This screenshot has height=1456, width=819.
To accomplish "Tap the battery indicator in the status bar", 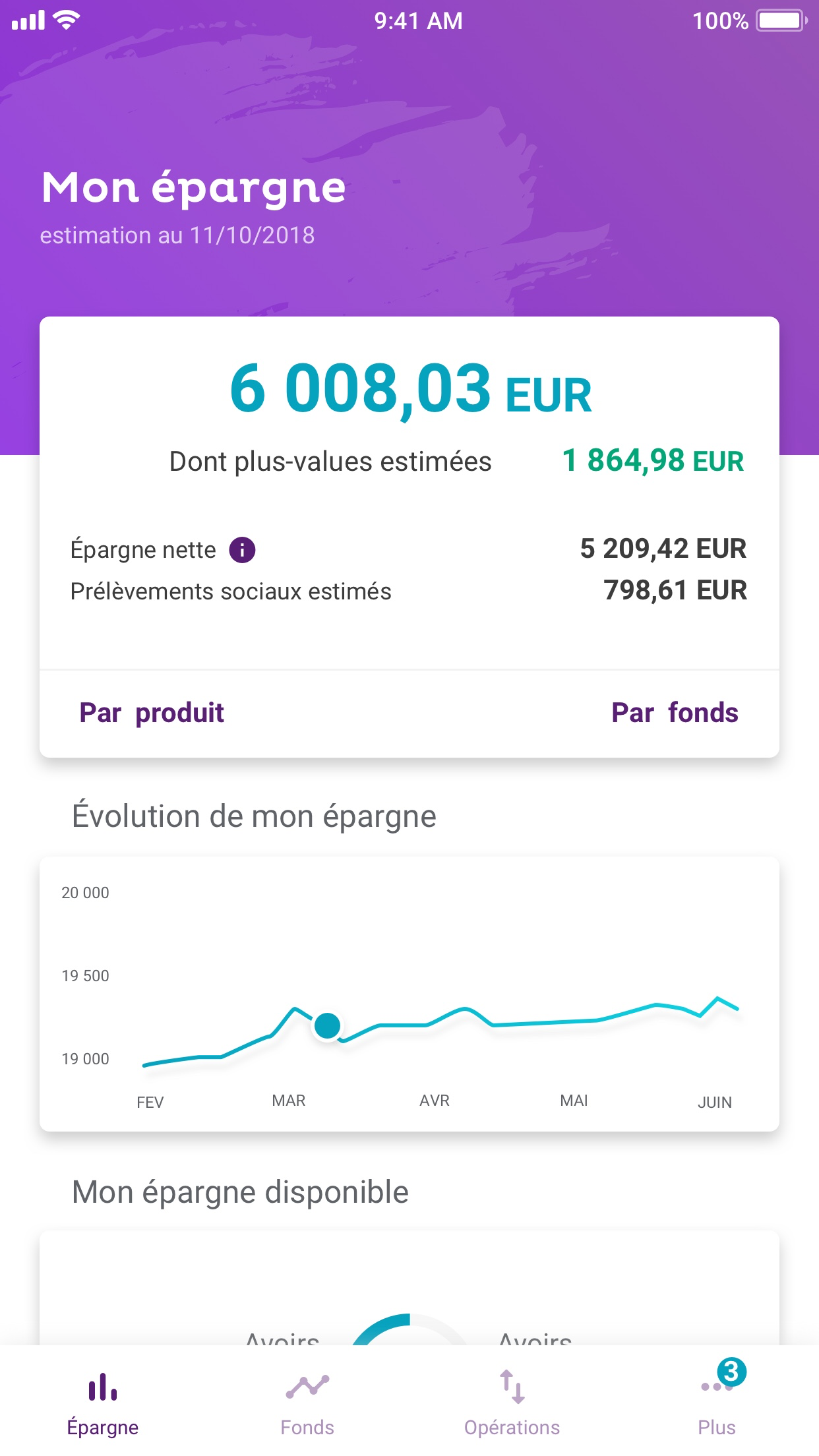I will [781, 20].
